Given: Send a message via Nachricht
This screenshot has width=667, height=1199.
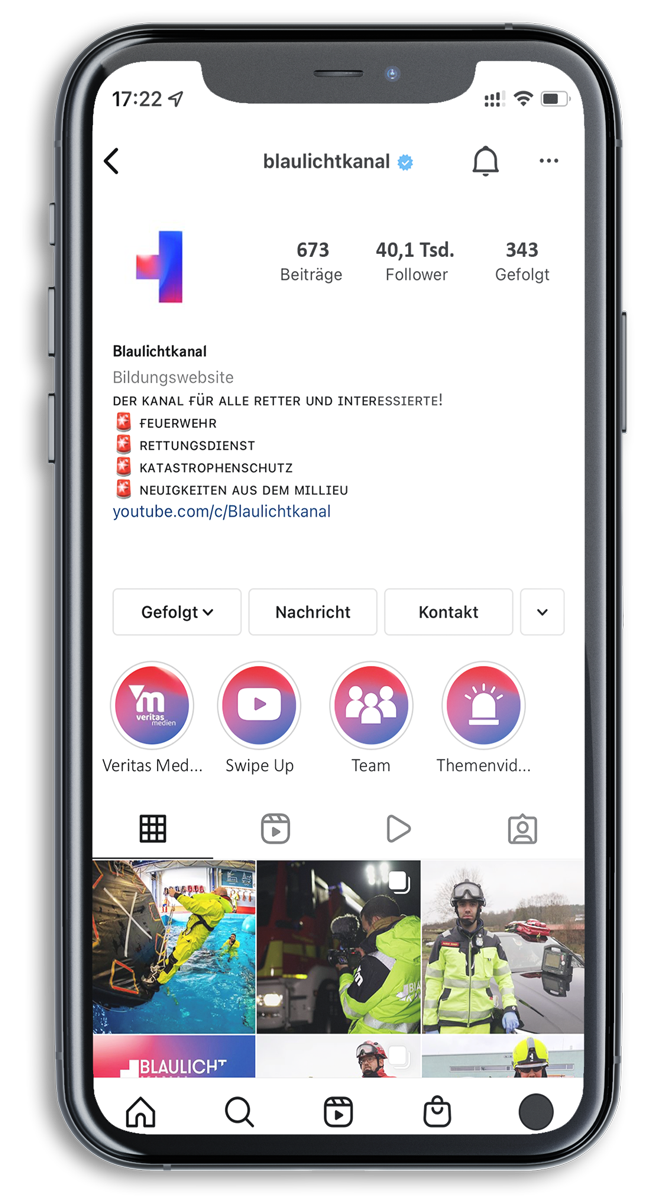Looking at the screenshot, I should click(313, 612).
